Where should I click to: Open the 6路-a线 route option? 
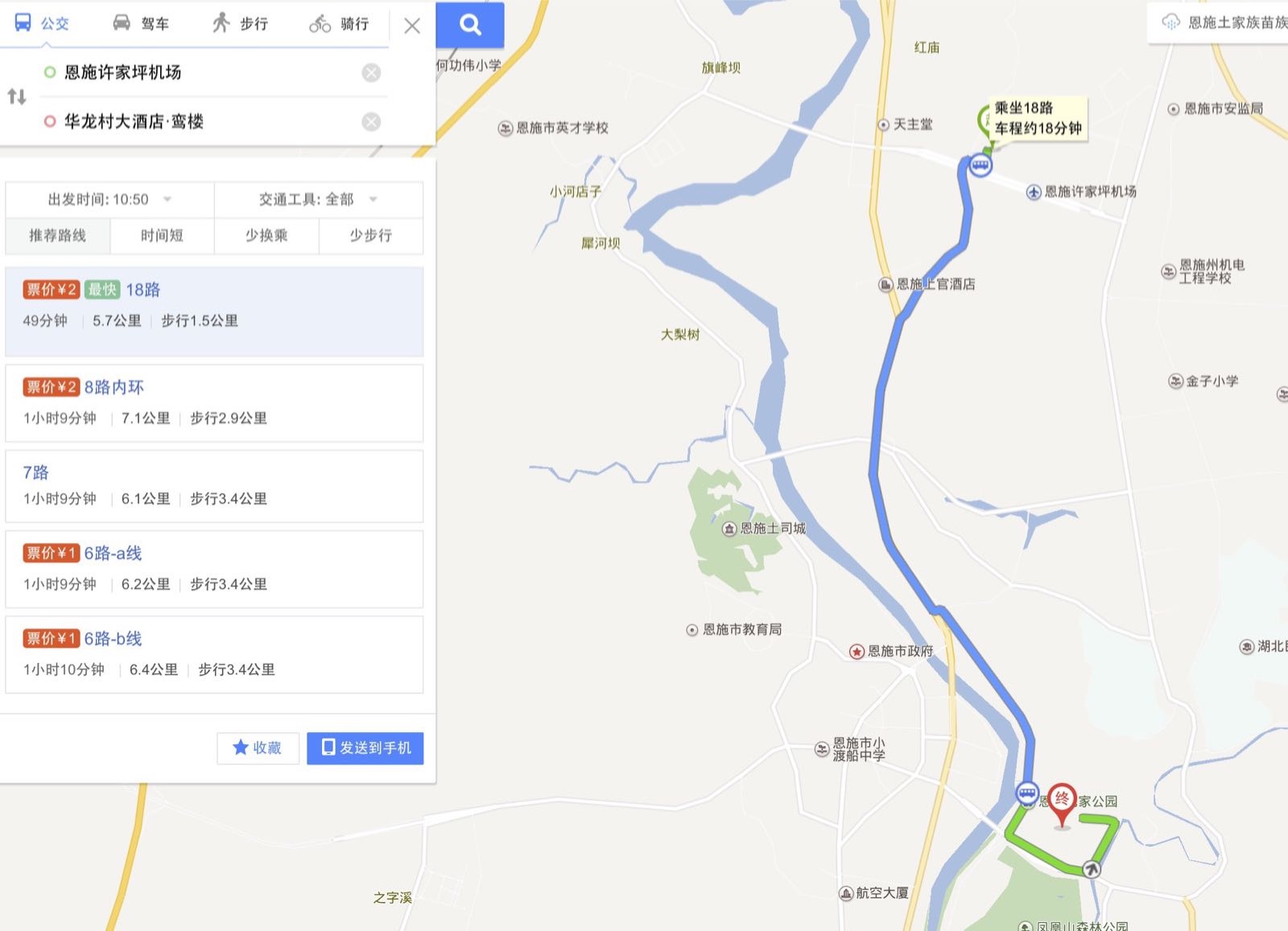click(x=213, y=568)
